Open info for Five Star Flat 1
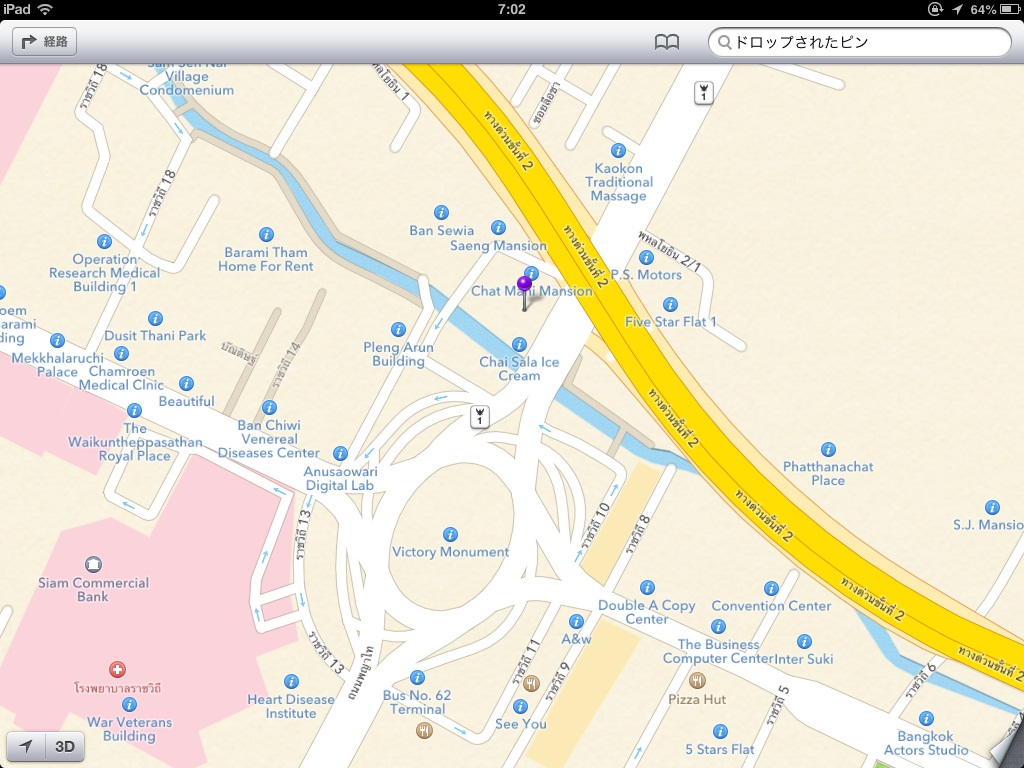1024x768 pixels. (670, 304)
